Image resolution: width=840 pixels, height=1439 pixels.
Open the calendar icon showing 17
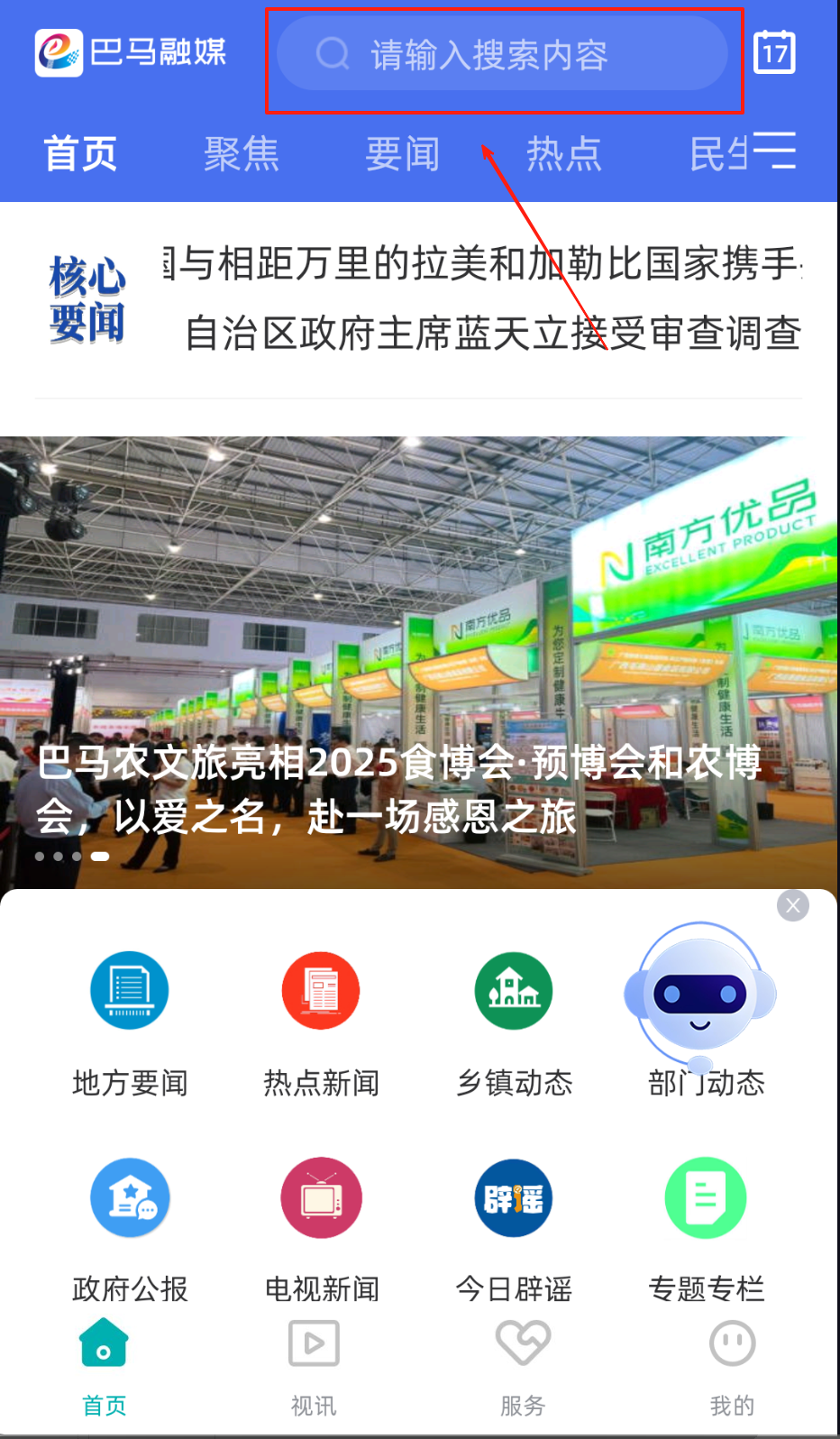pyautogui.click(x=774, y=53)
